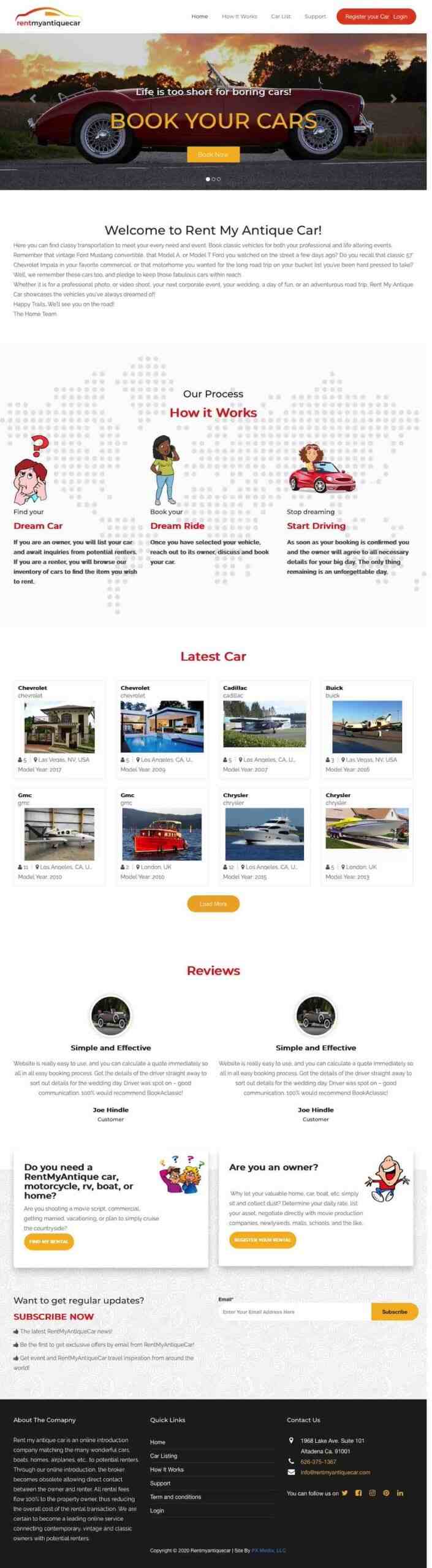
Task: Tap the Book Now banner button
Action: [213, 154]
